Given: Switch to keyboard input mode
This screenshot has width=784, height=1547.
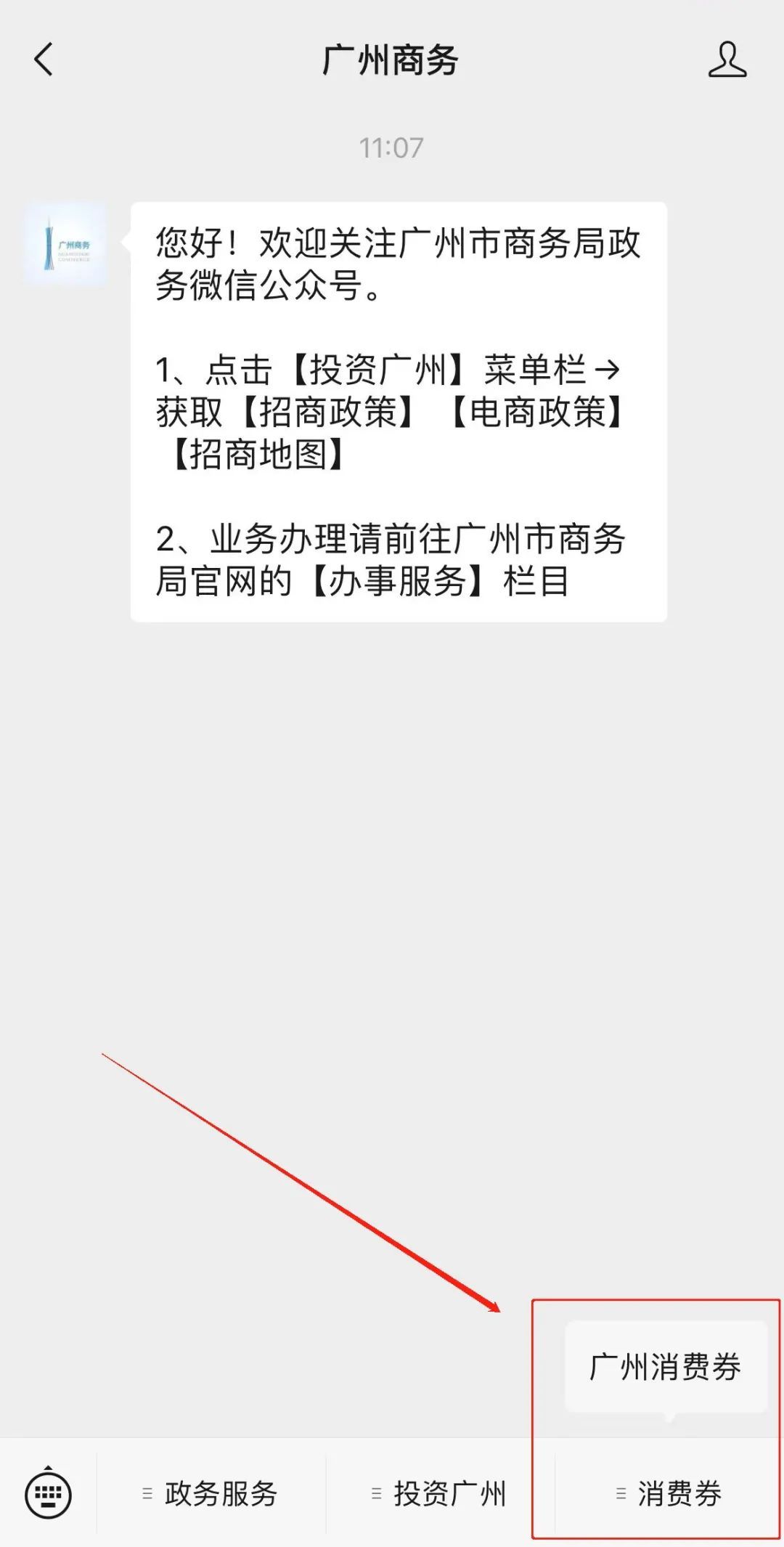Looking at the screenshot, I should pyautogui.click(x=48, y=1493).
